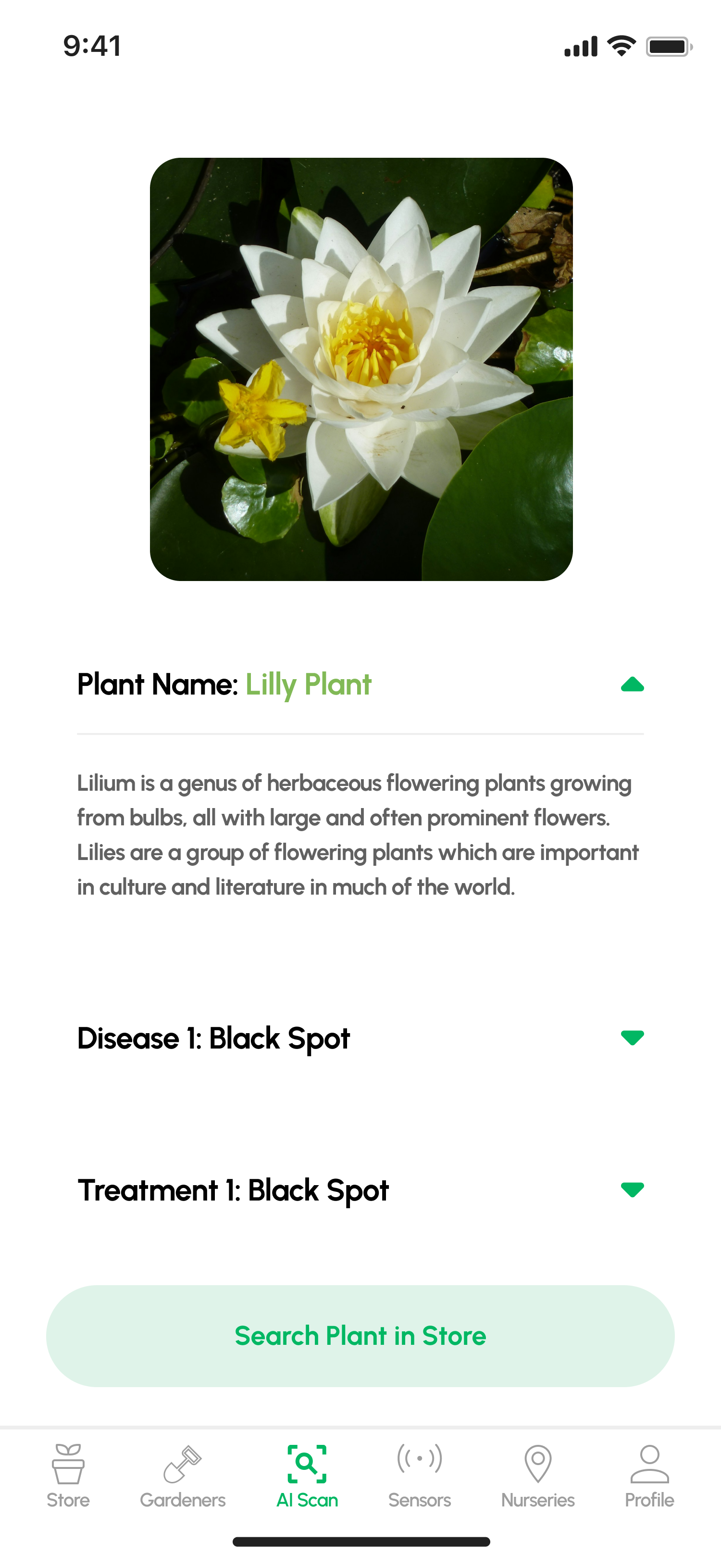The width and height of the screenshot is (721, 1568).
Task: Tap Search Plant in Store button
Action: (360, 1336)
